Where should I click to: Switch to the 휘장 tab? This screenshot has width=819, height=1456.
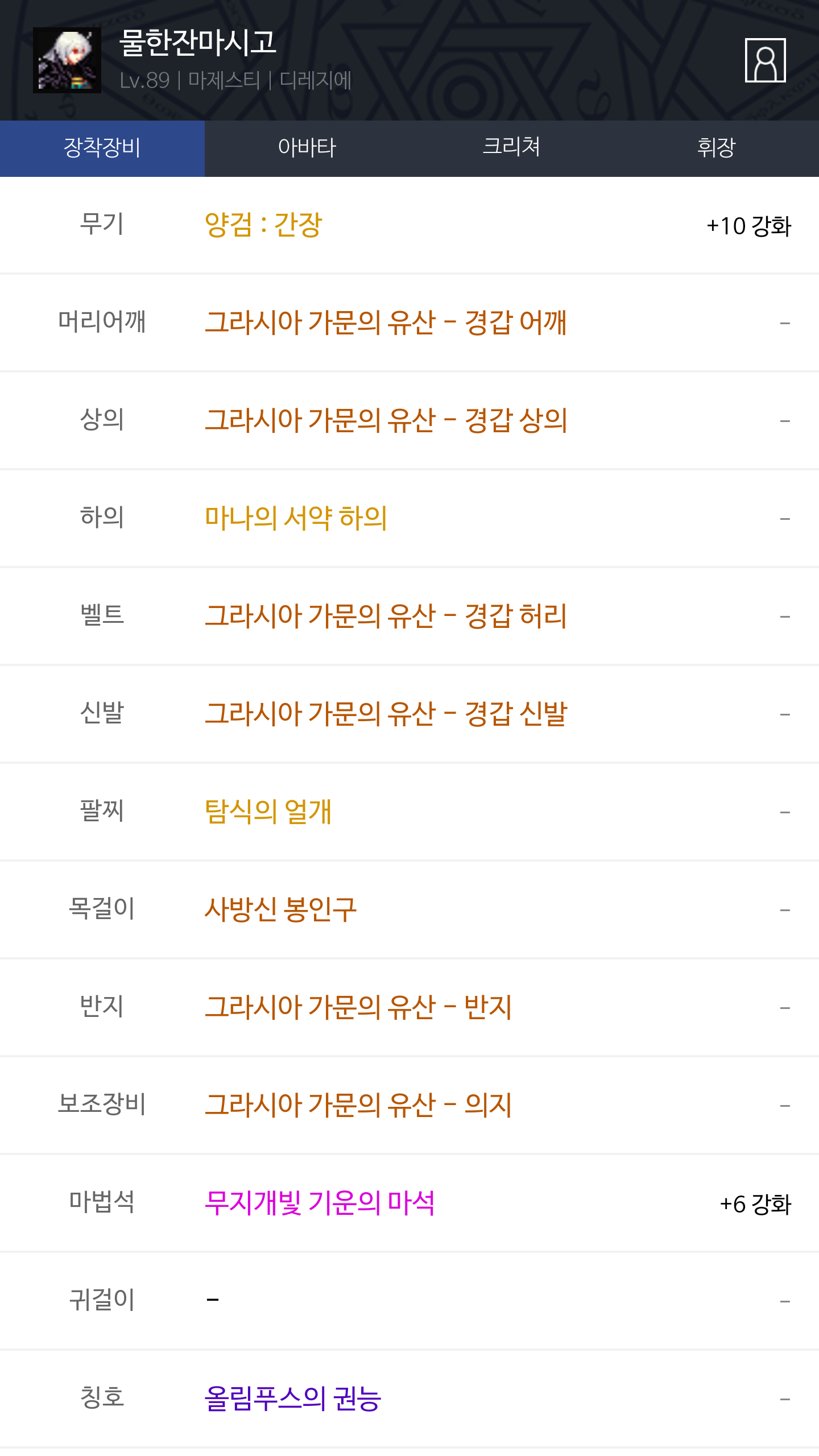click(717, 148)
